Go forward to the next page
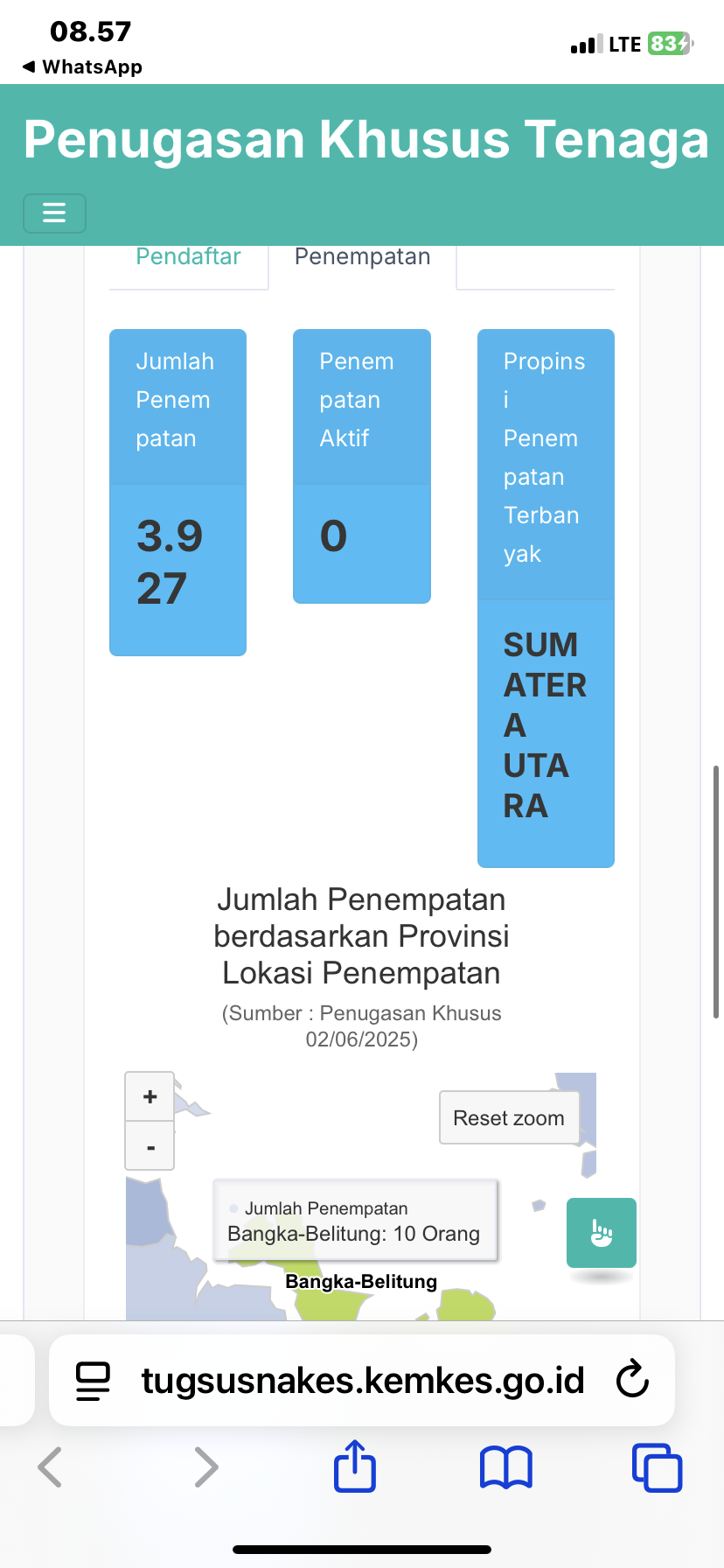This screenshot has height=1568, width=724. point(205,1467)
